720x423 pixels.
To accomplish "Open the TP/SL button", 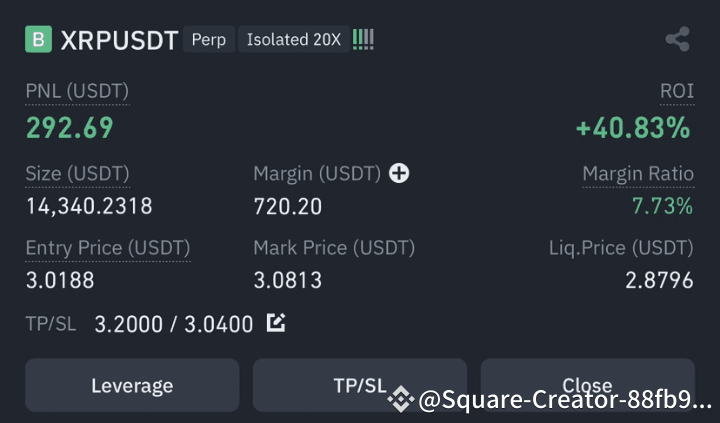I will 360,385.
